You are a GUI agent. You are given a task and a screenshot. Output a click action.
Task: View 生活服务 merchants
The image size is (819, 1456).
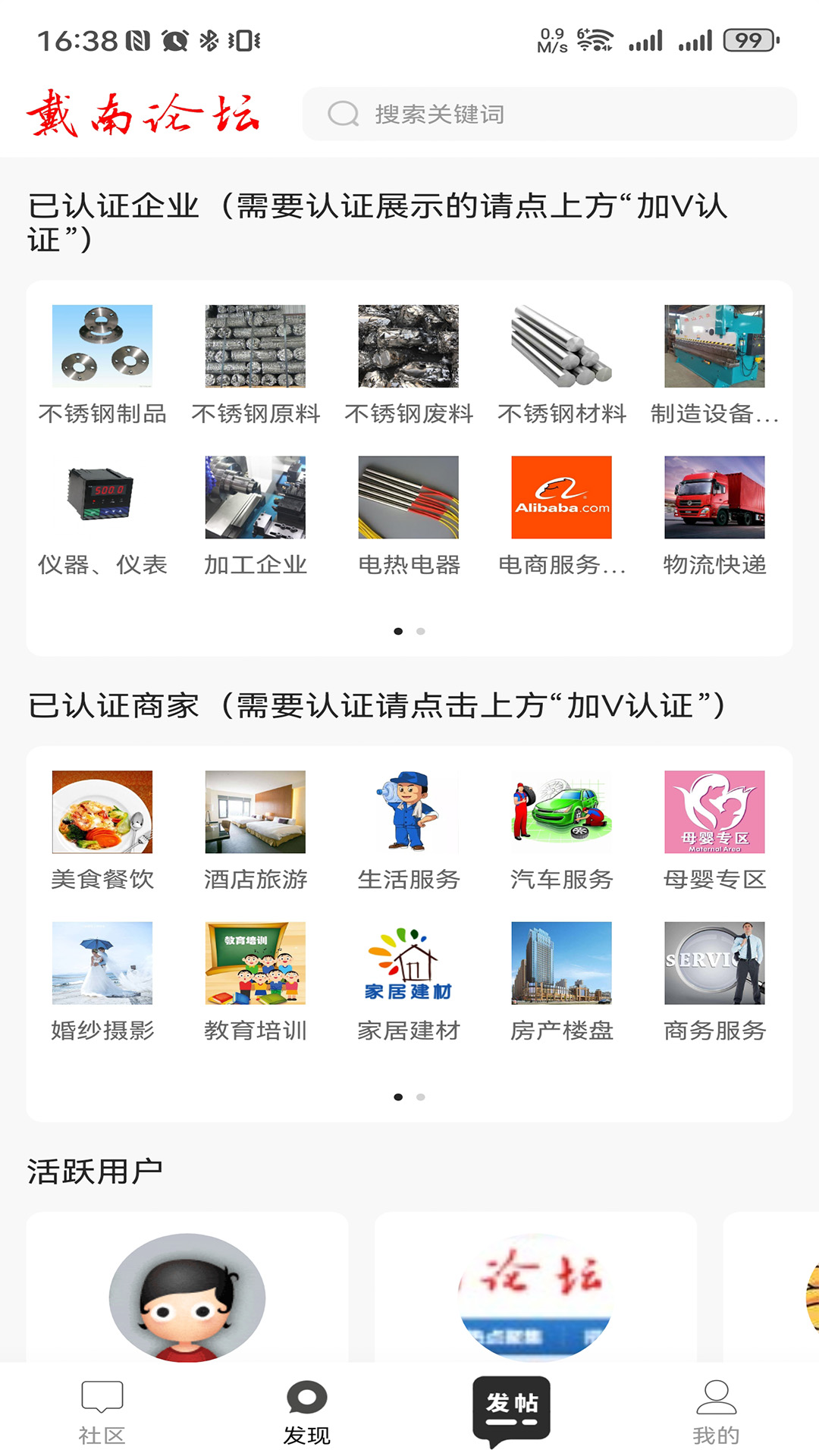[x=409, y=830]
